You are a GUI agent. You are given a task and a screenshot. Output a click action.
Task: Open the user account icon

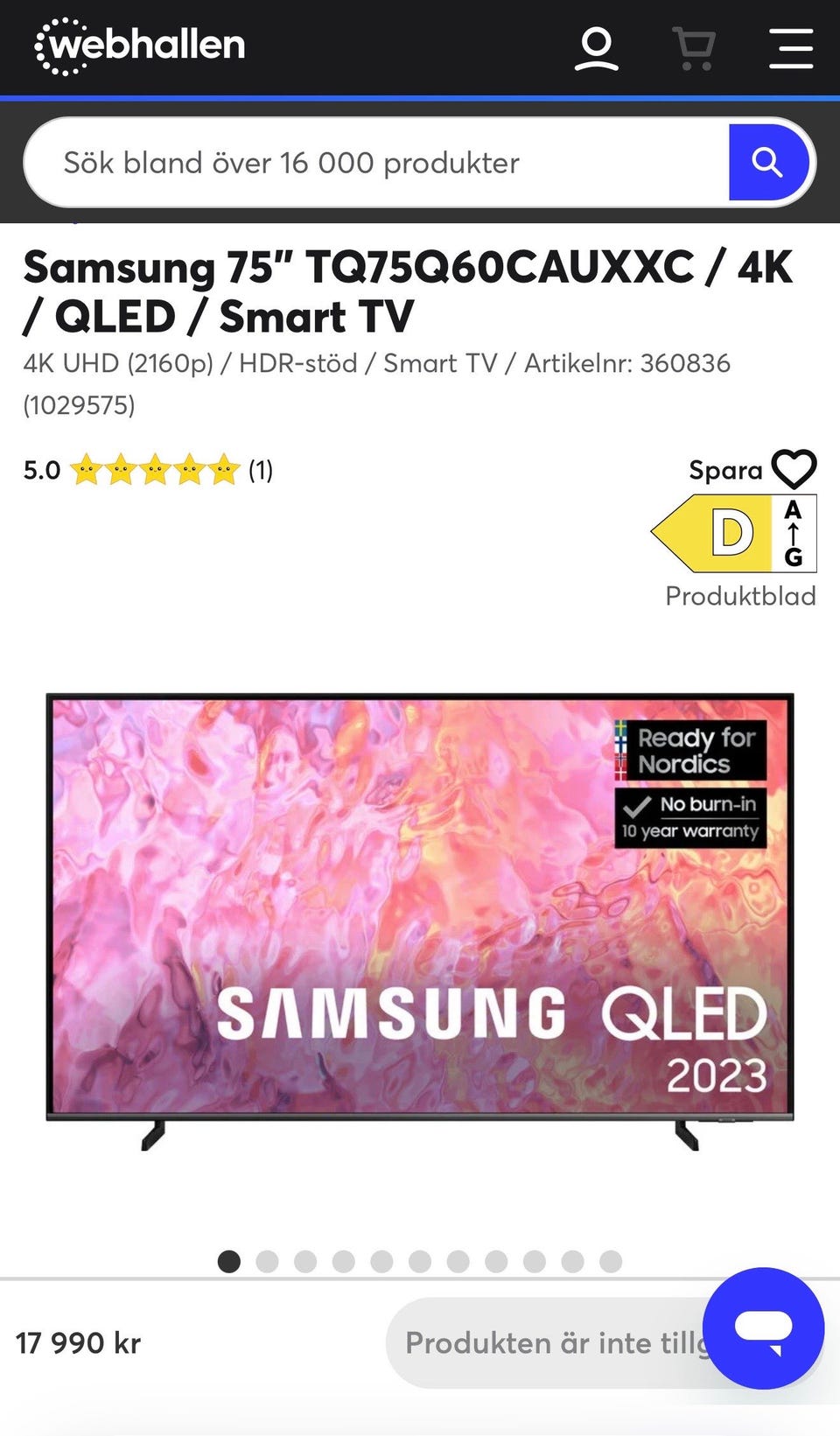pos(597,48)
